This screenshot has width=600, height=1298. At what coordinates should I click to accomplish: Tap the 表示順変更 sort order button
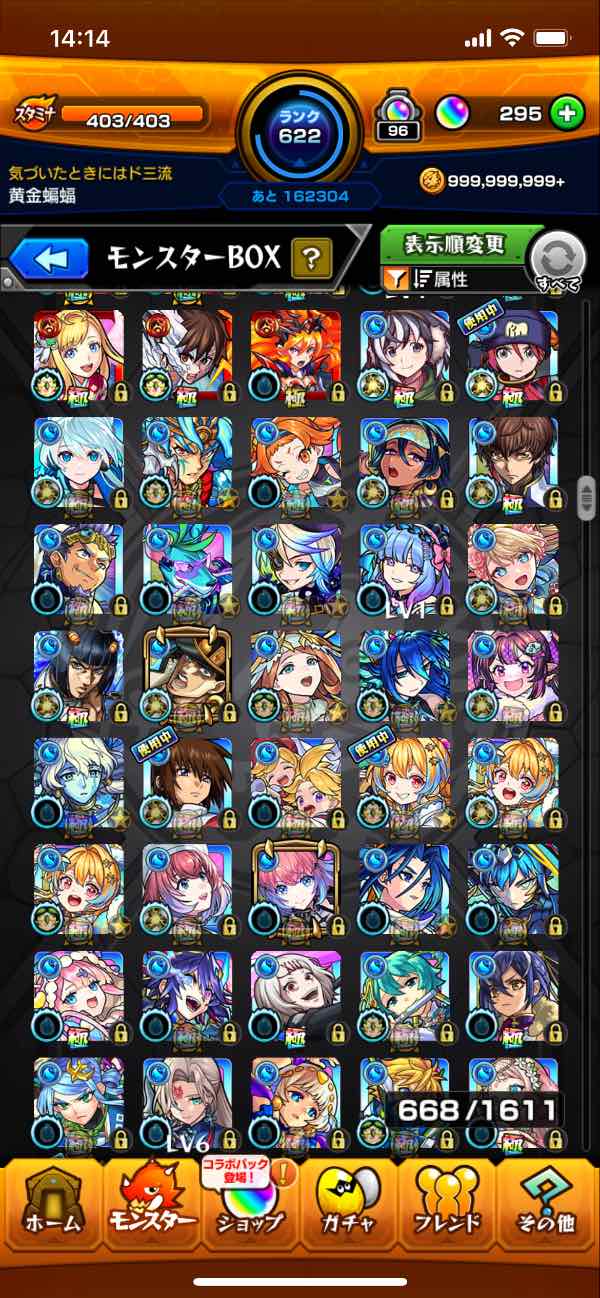[455, 244]
